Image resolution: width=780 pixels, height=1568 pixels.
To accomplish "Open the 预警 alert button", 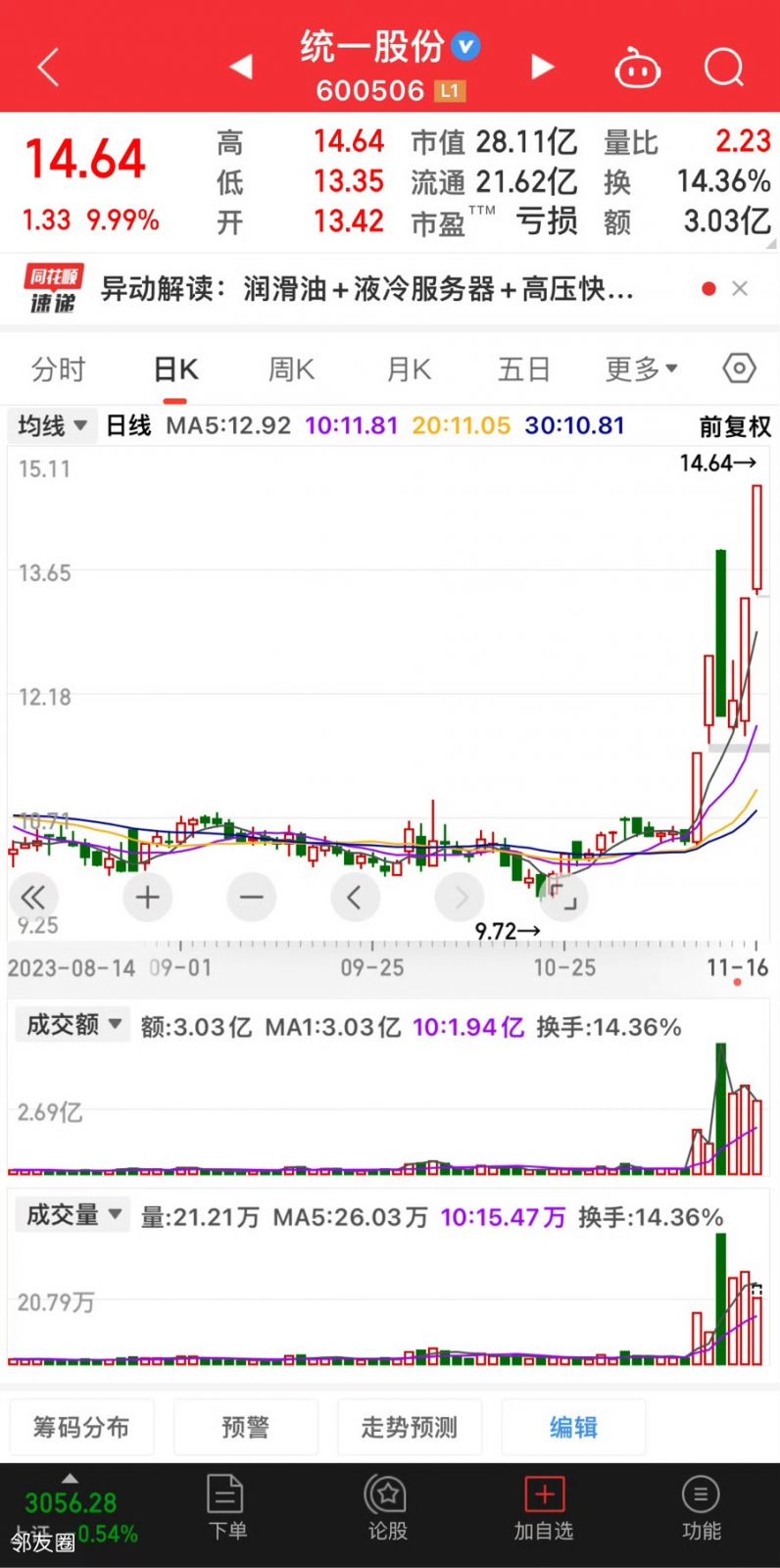I will coord(245,1427).
